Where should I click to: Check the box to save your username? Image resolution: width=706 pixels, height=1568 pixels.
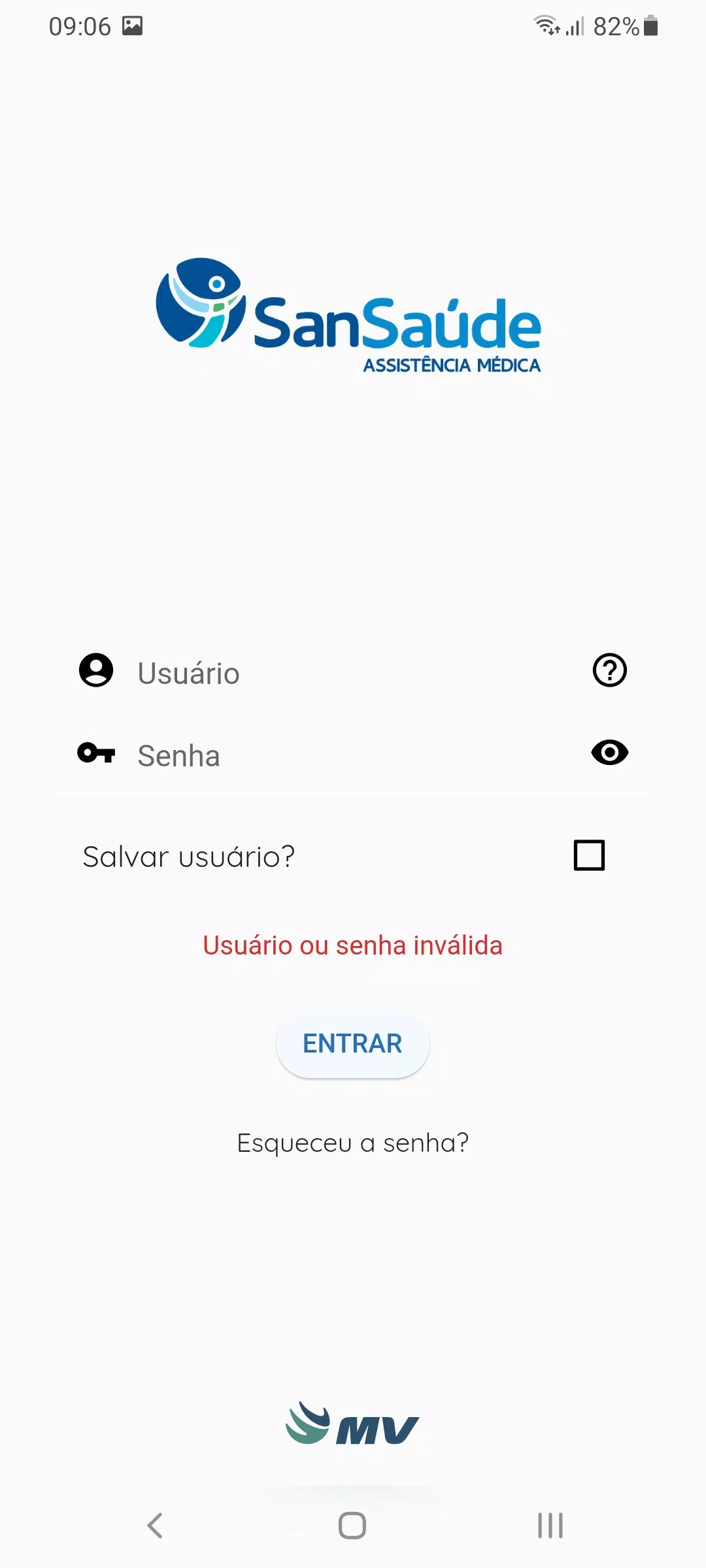(587, 855)
